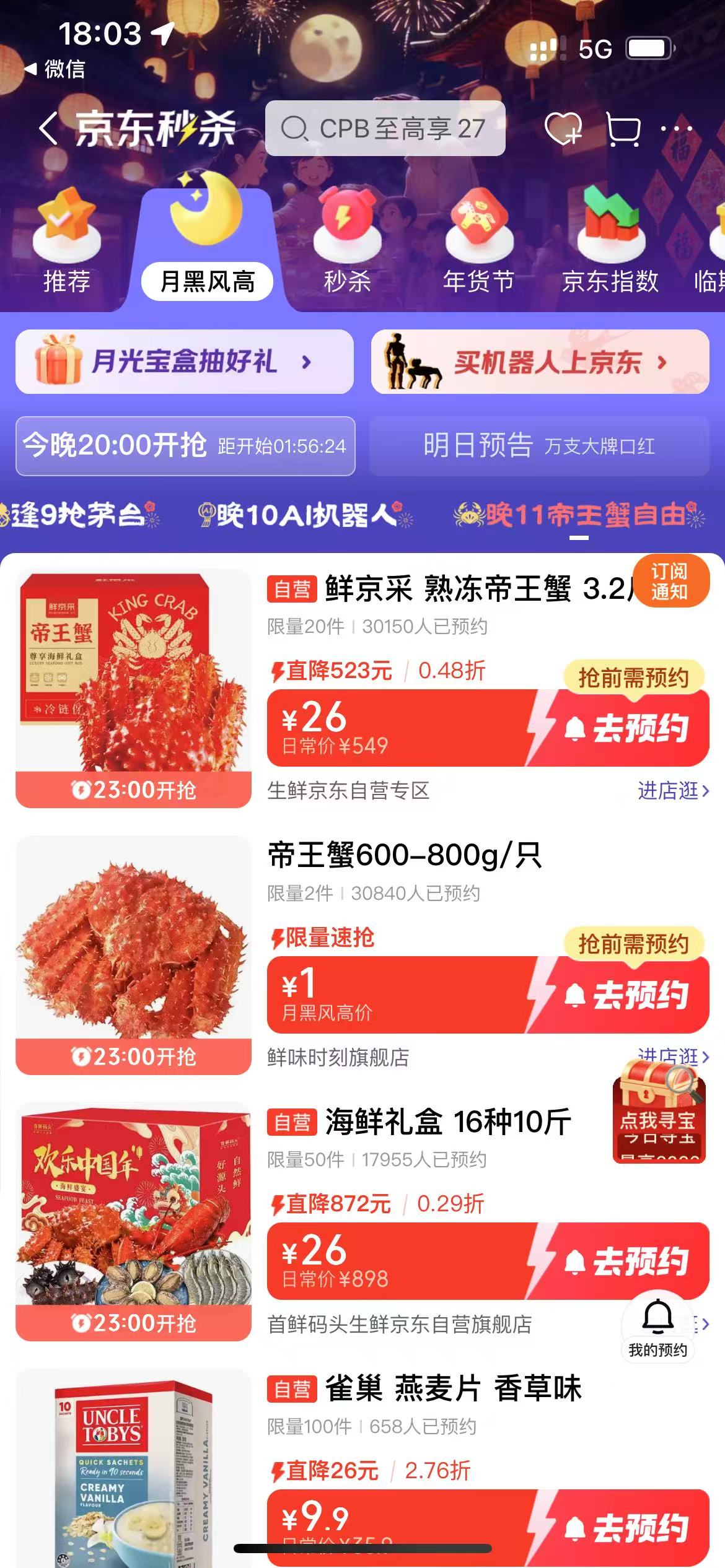Open the three-dot overflow menu
The height and width of the screenshot is (1568, 725).
(x=676, y=129)
